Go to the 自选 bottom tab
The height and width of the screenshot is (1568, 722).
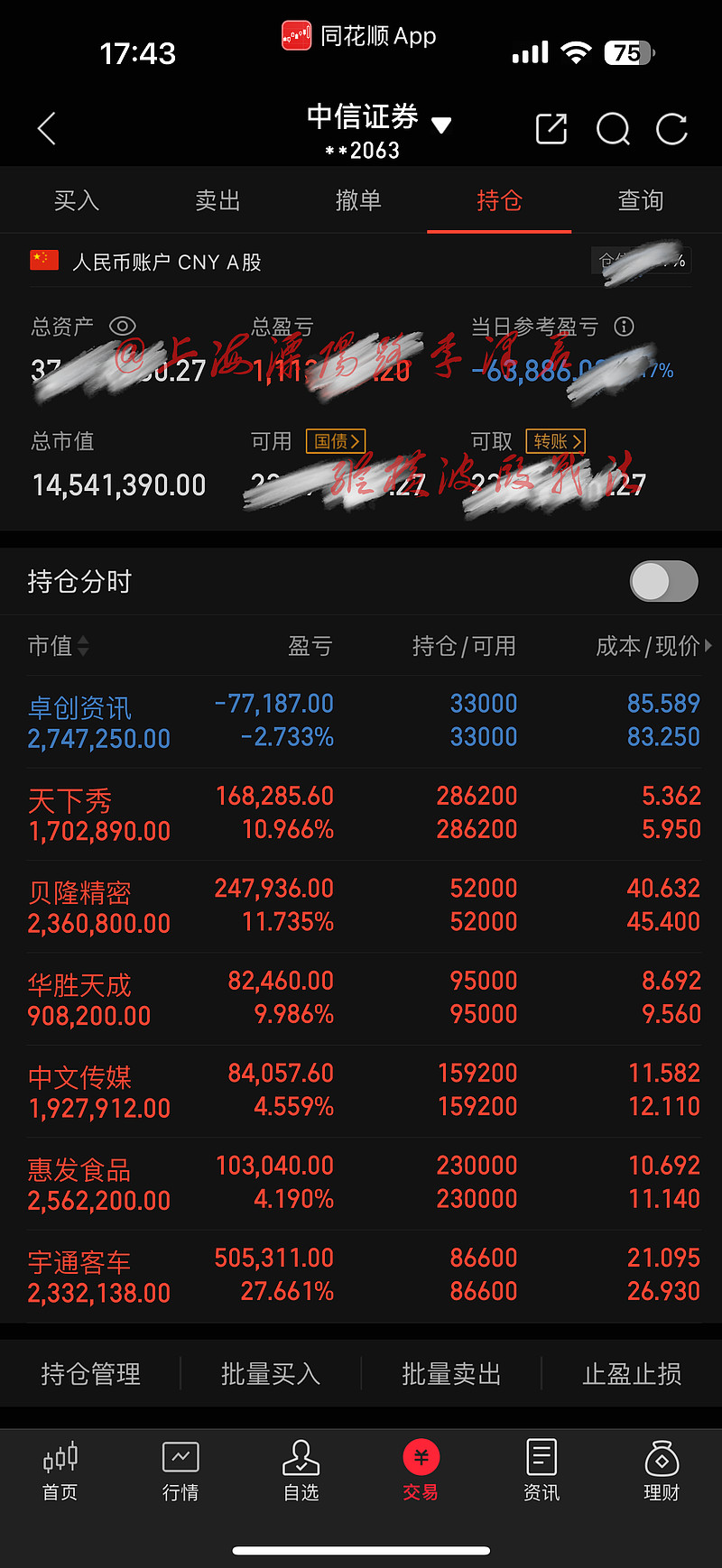coord(301,1471)
